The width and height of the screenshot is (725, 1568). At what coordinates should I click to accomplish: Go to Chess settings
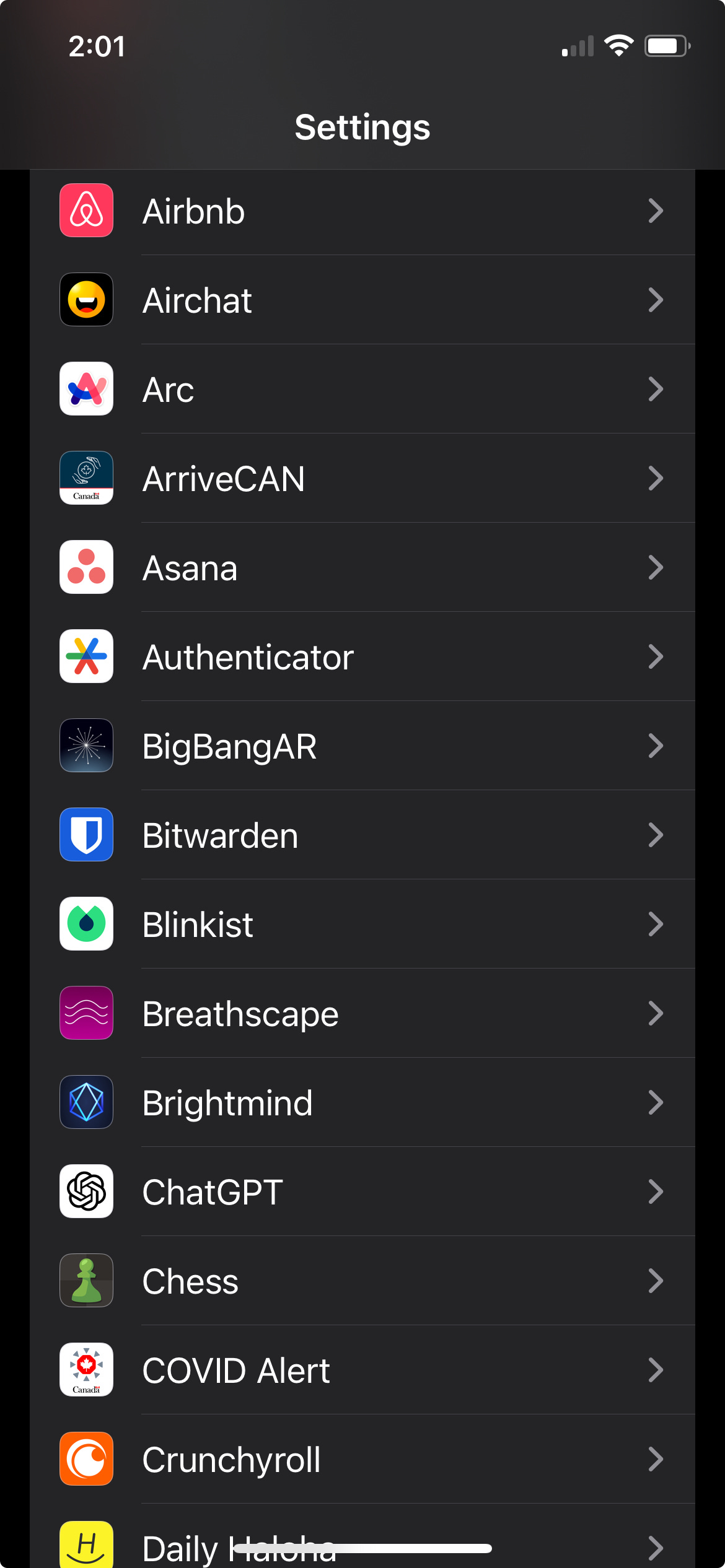point(362,1281)
